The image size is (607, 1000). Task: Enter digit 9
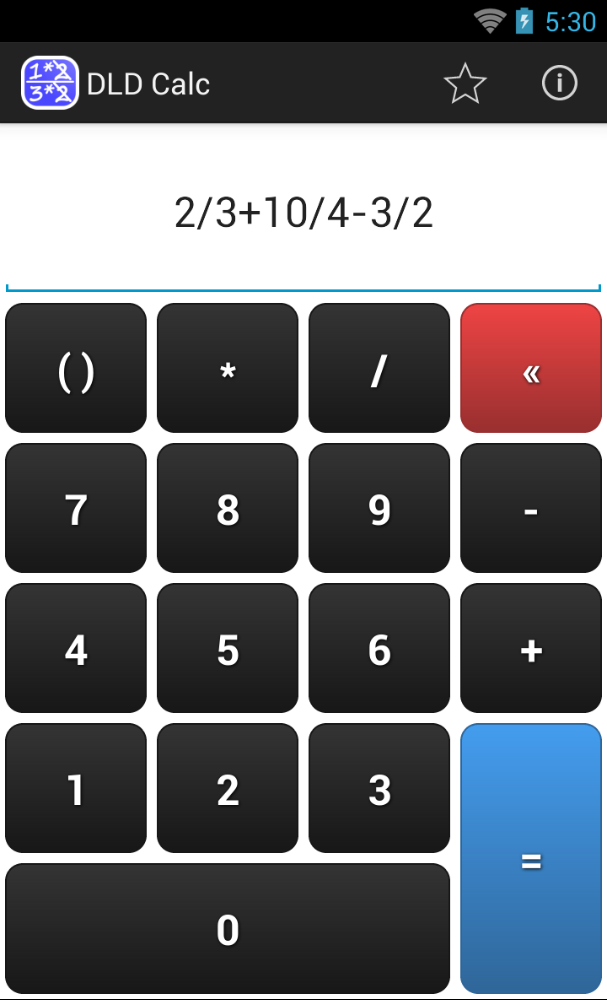coord(379,509)
